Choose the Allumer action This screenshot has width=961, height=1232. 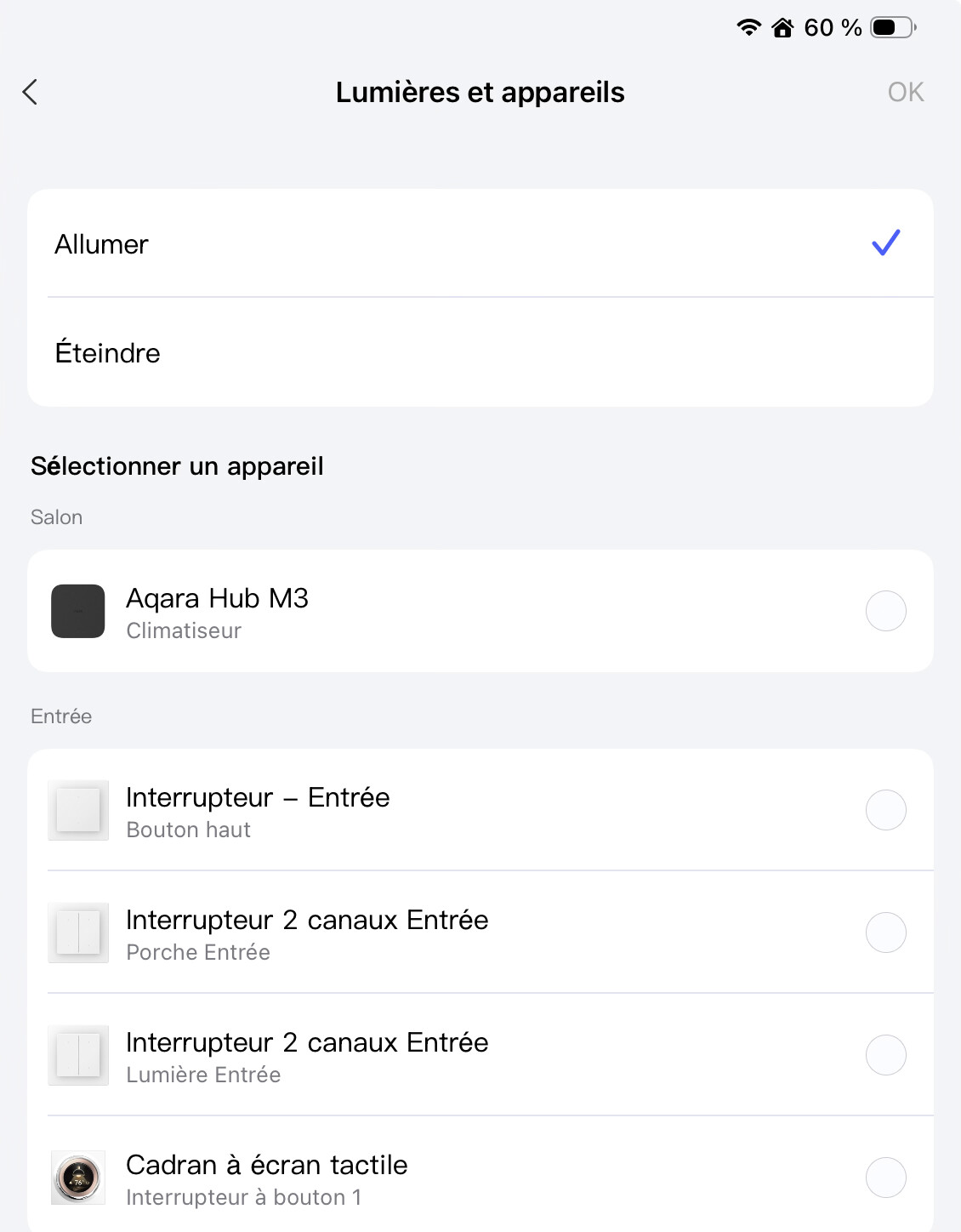point(480,244)
